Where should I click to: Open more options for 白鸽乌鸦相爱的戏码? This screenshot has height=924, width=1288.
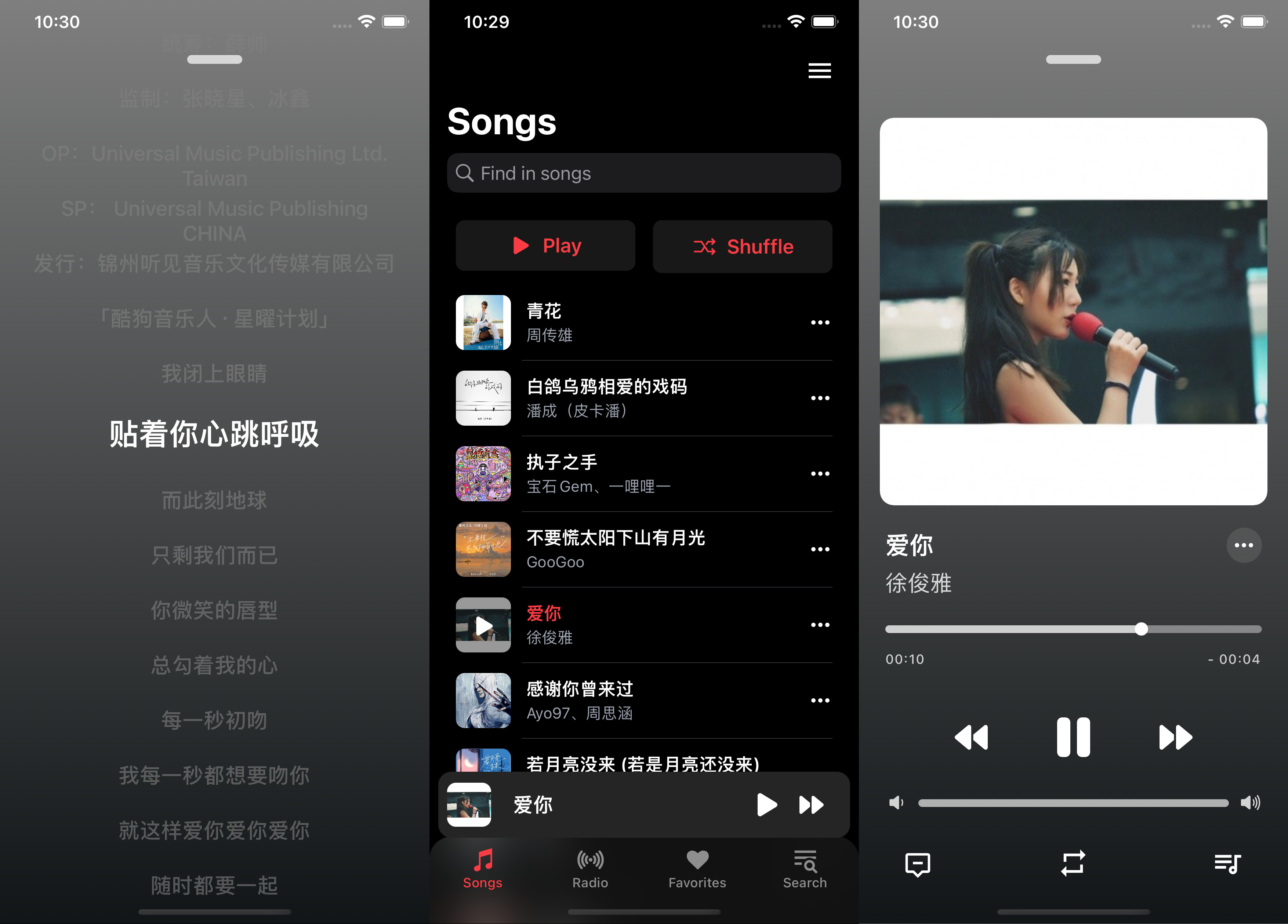click(820, 398)
